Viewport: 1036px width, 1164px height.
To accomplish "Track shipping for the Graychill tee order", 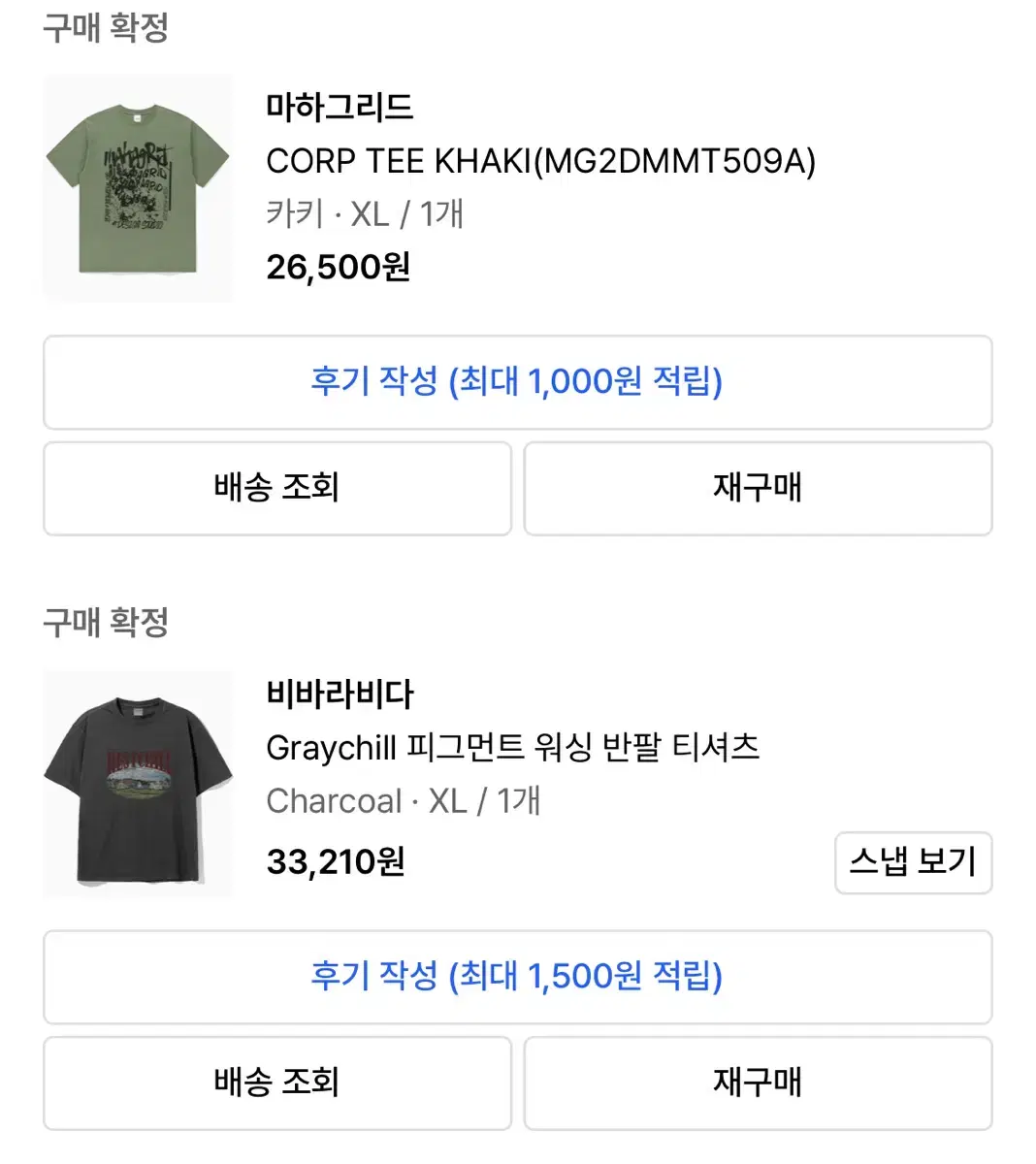I will point(276,1083).
